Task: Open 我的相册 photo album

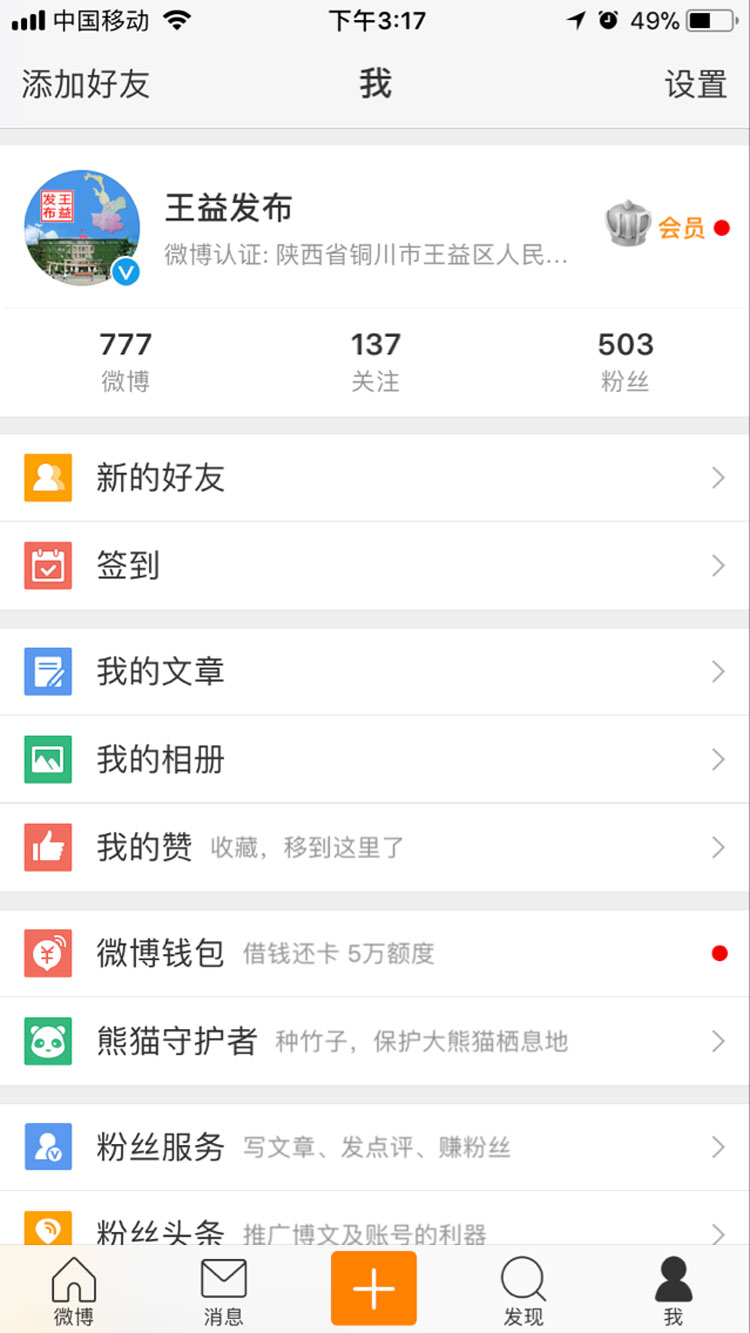Action: coord(375,760)
